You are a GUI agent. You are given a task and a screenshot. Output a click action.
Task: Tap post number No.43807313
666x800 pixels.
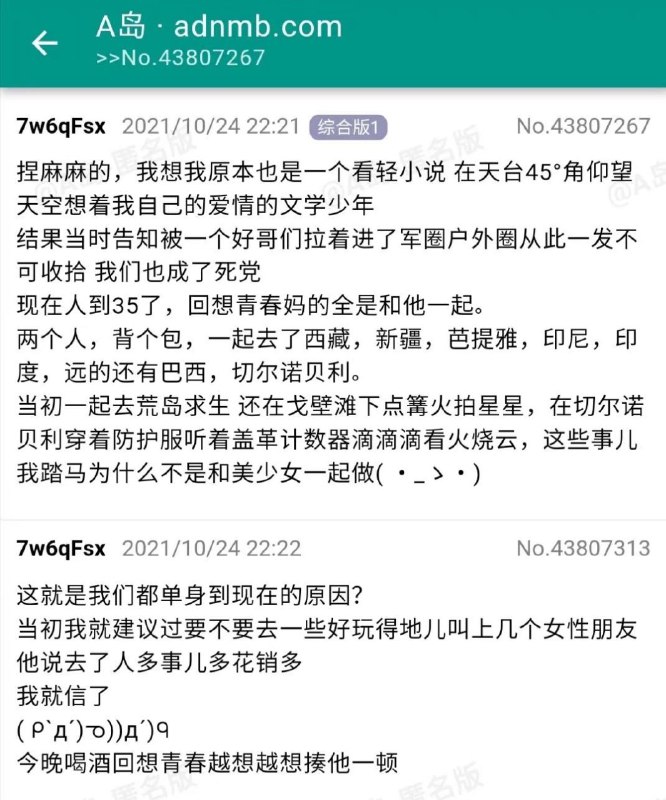click(x=583, y=548)
